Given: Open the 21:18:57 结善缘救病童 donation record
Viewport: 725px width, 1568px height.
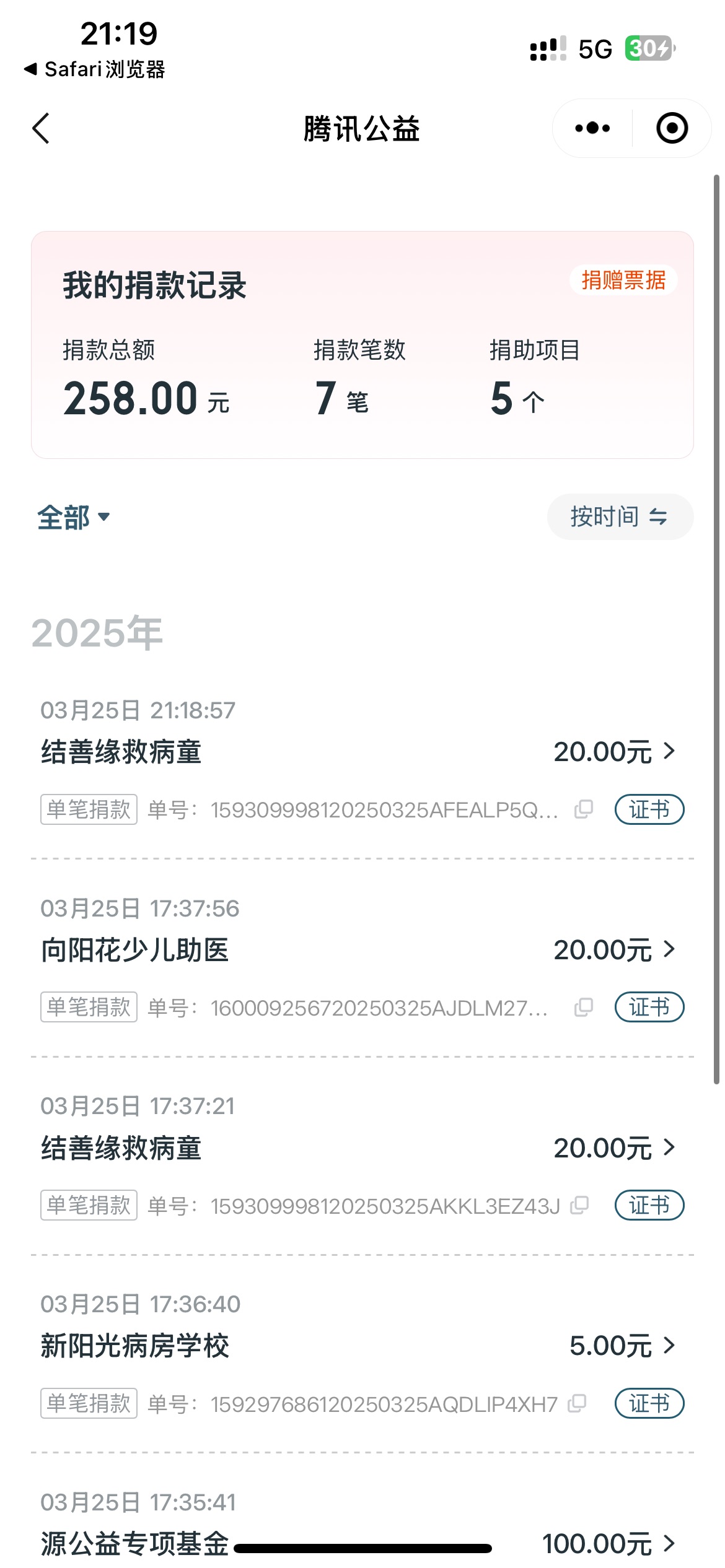Looking at the screenshot, I should 362,752.
